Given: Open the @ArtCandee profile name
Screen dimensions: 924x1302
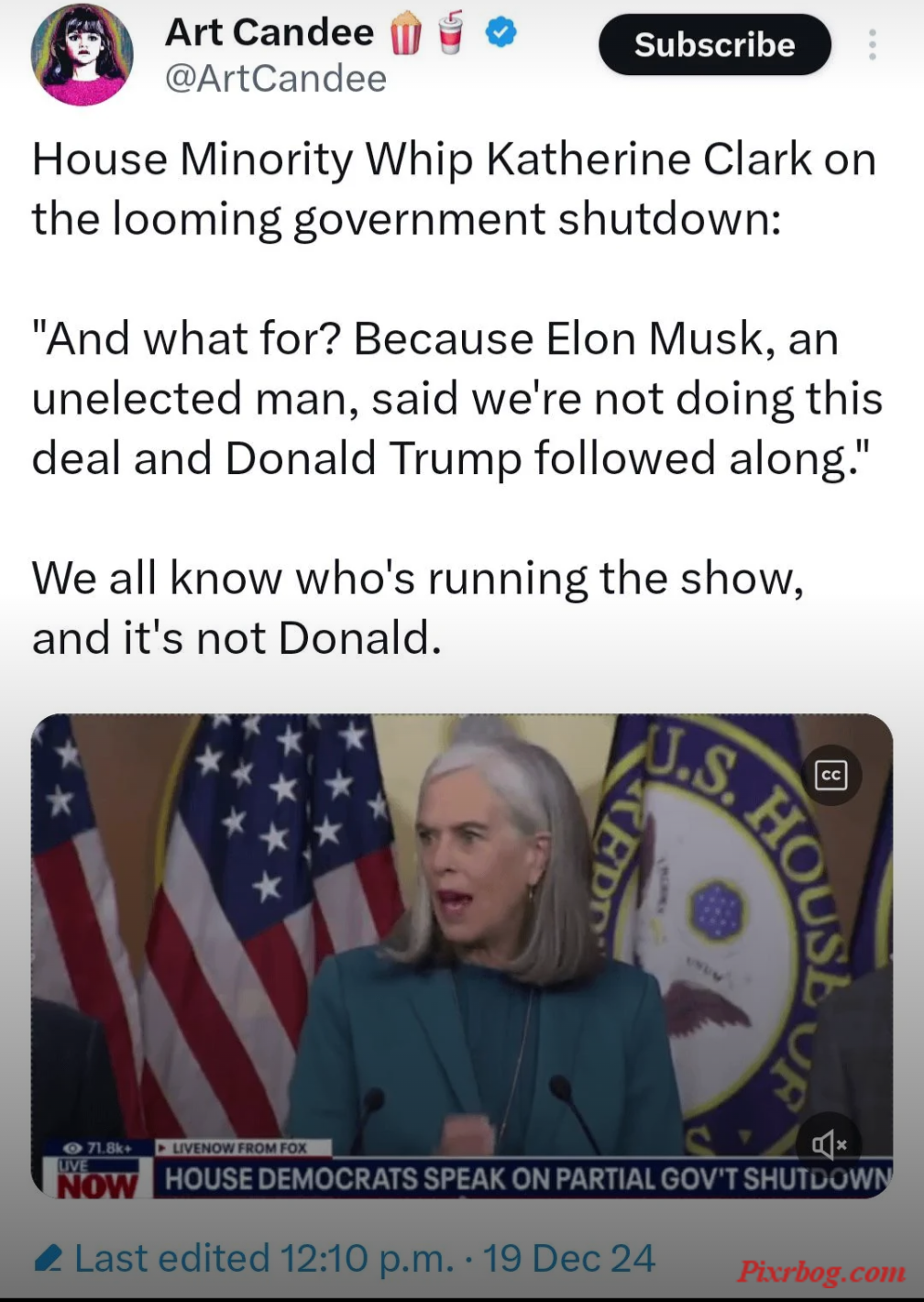Looking at the screenshot, I should point(275,79).
